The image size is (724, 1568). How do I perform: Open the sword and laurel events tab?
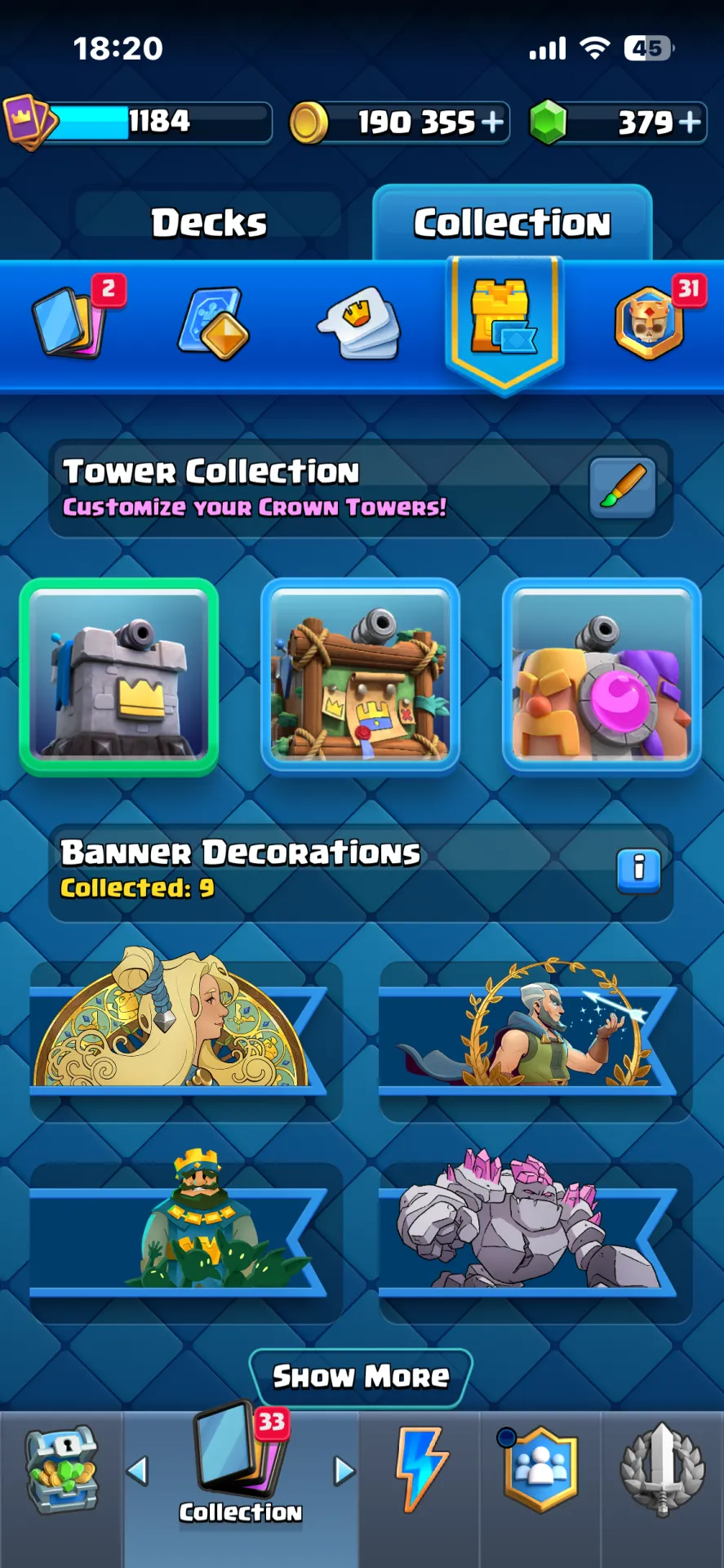662,1470
